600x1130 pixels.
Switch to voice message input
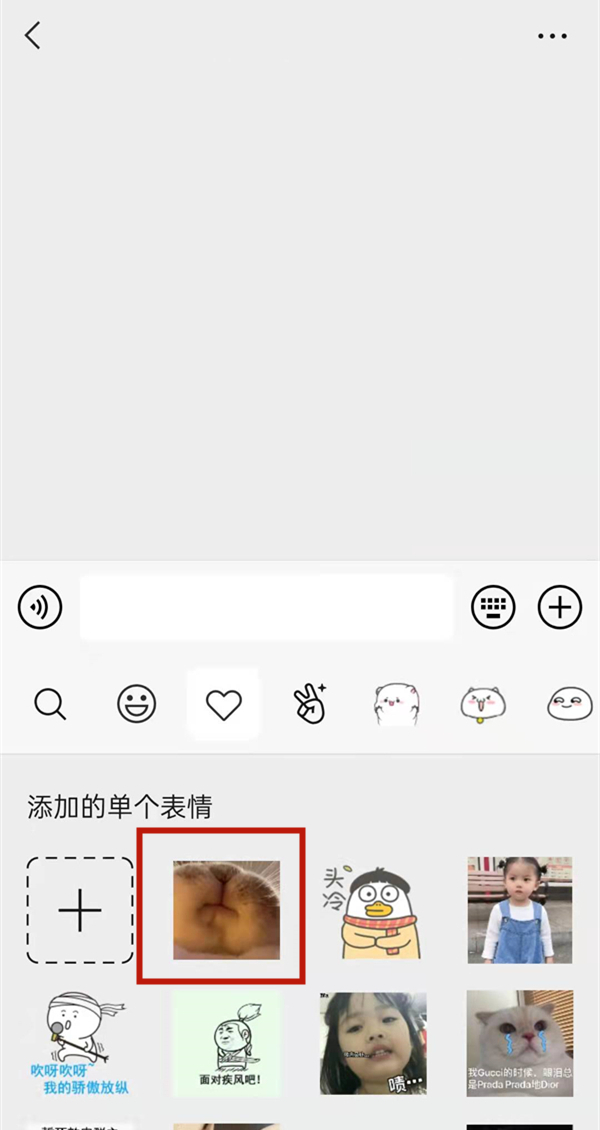coord(40,606)
